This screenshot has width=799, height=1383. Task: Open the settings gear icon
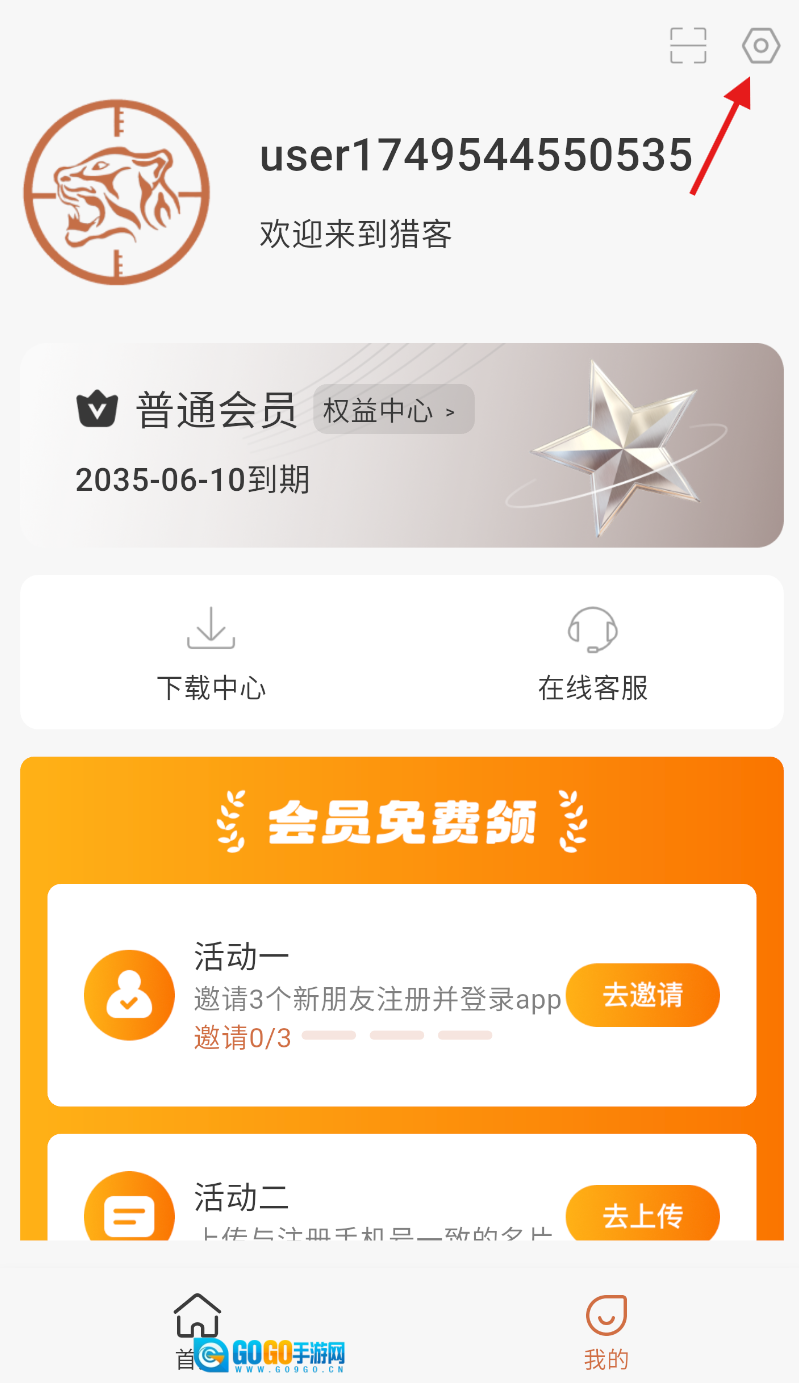pos(760,46)
